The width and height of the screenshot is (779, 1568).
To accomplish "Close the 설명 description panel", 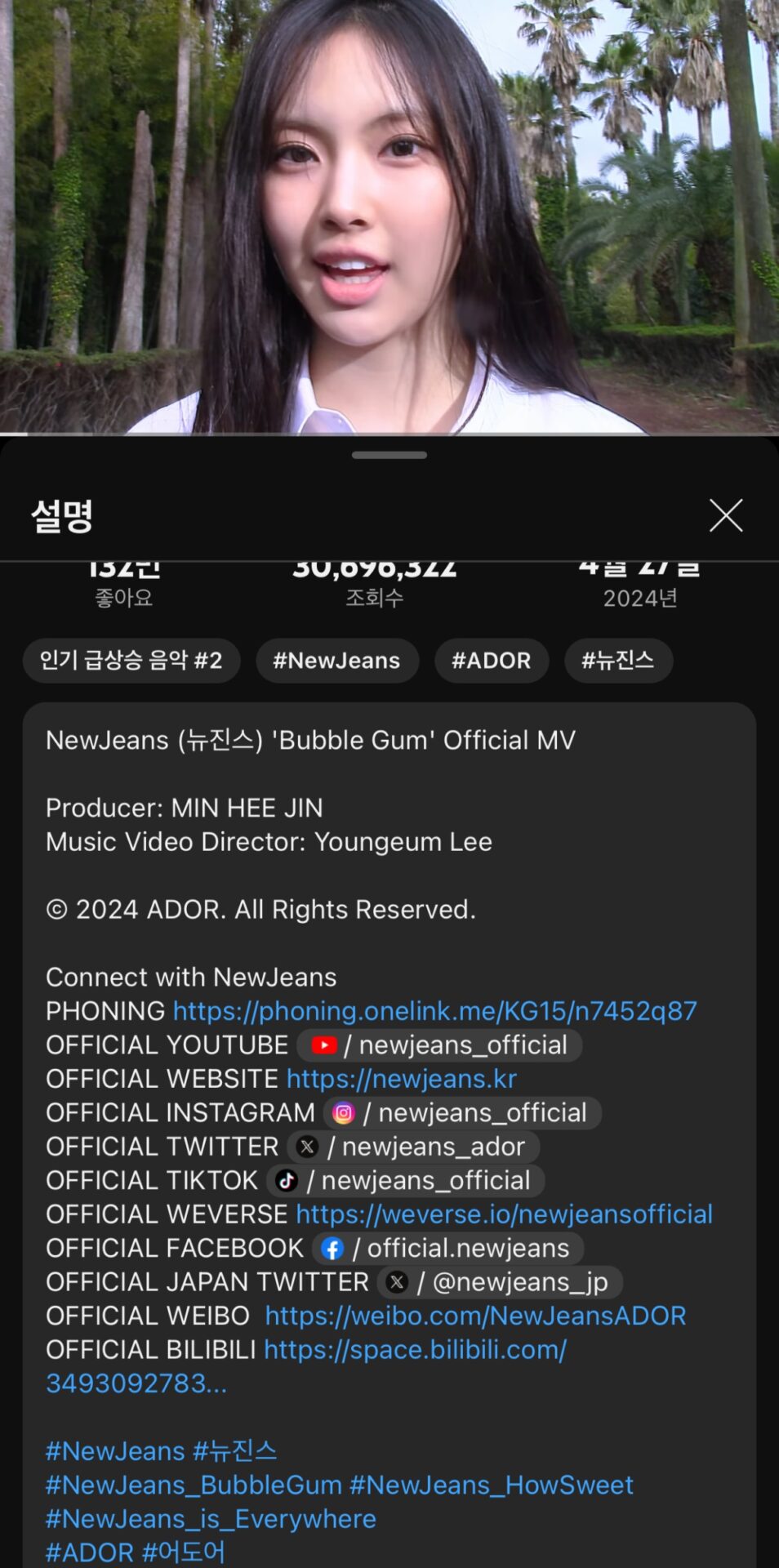I will pos(725,515).
